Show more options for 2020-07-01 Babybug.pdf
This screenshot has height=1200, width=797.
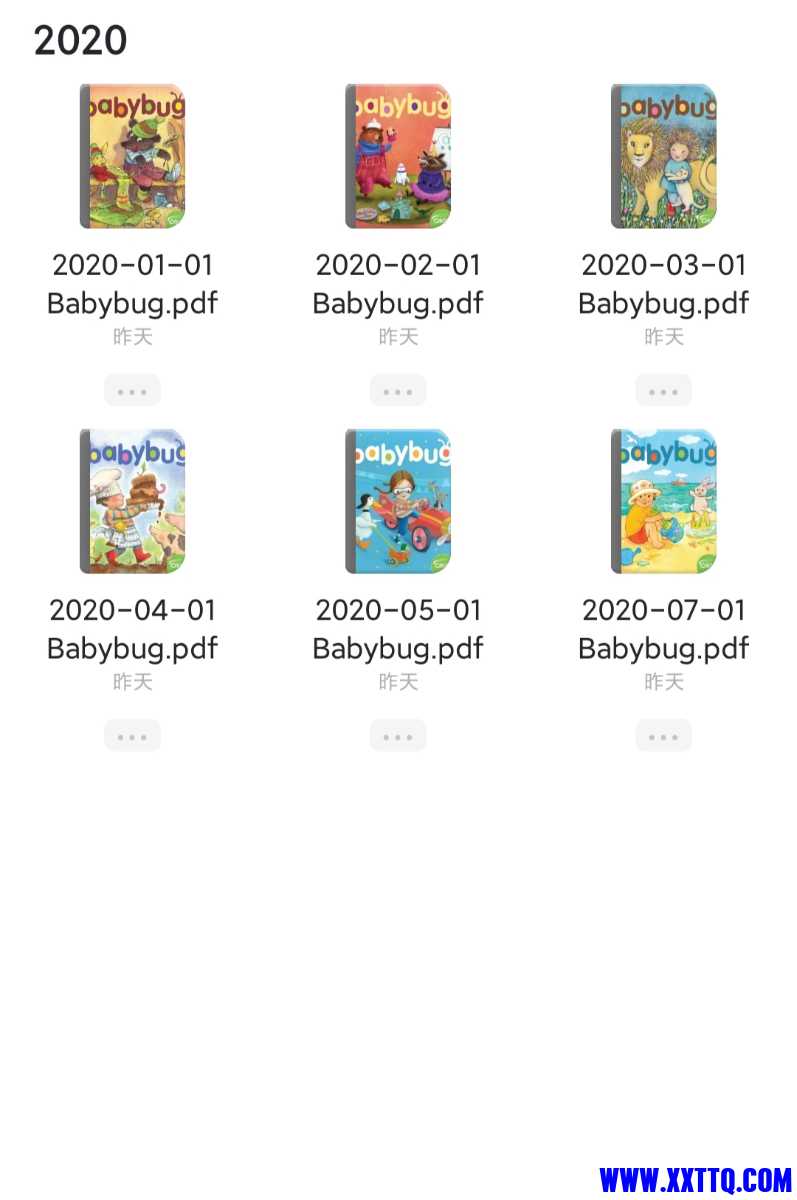pyautogui.click(x=663, y=736)
